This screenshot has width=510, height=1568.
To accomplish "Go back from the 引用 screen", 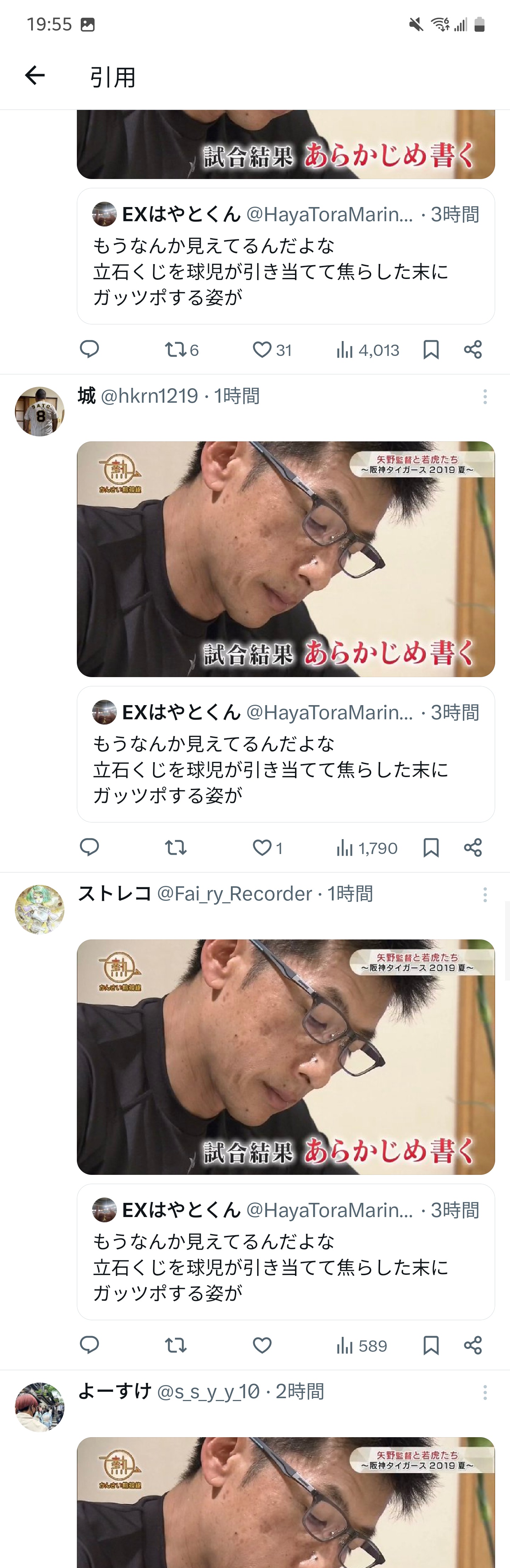I will pyautogui.click(x=35, y=76).
